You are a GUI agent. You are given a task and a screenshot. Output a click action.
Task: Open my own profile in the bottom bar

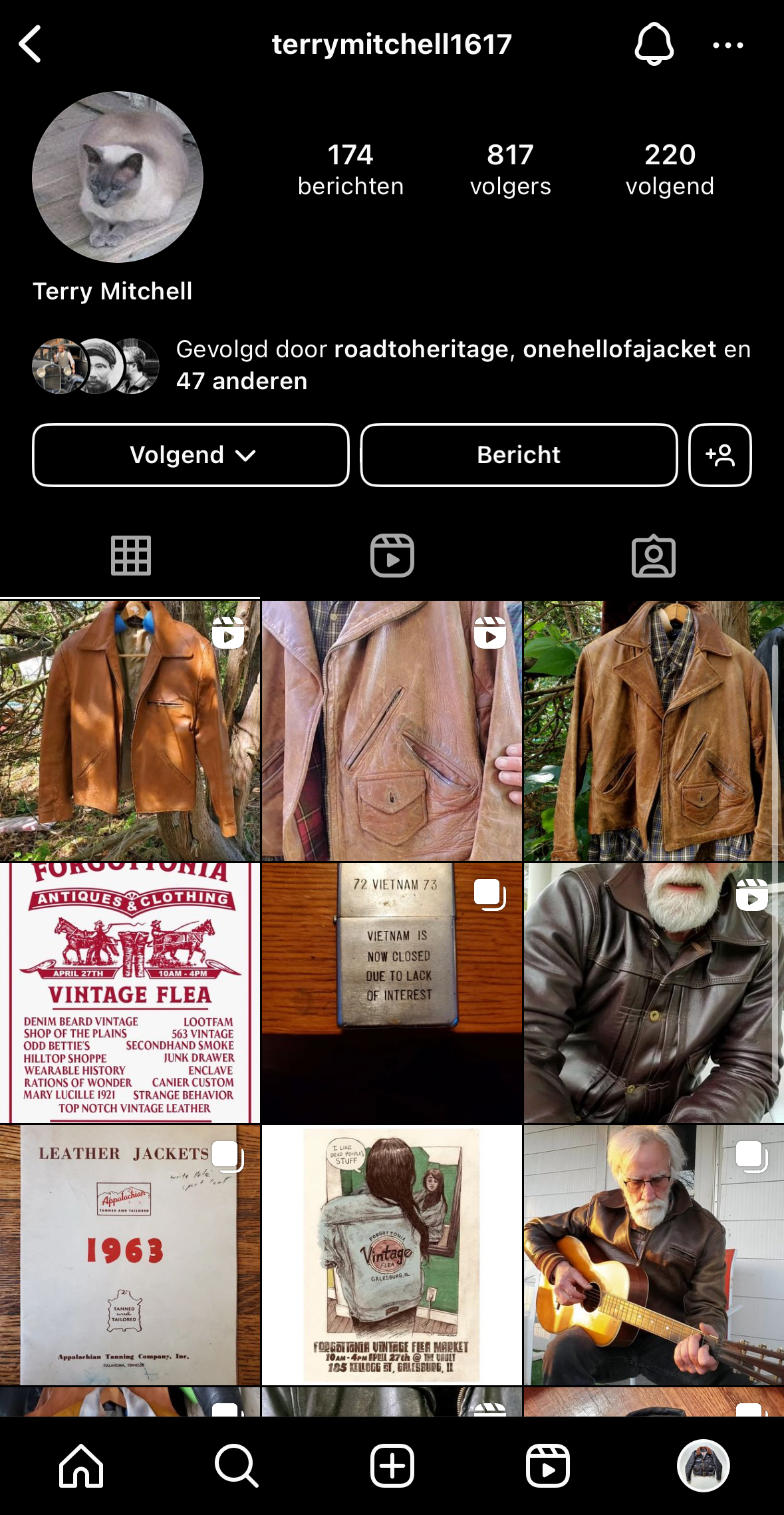click(x=704, y=1466)
